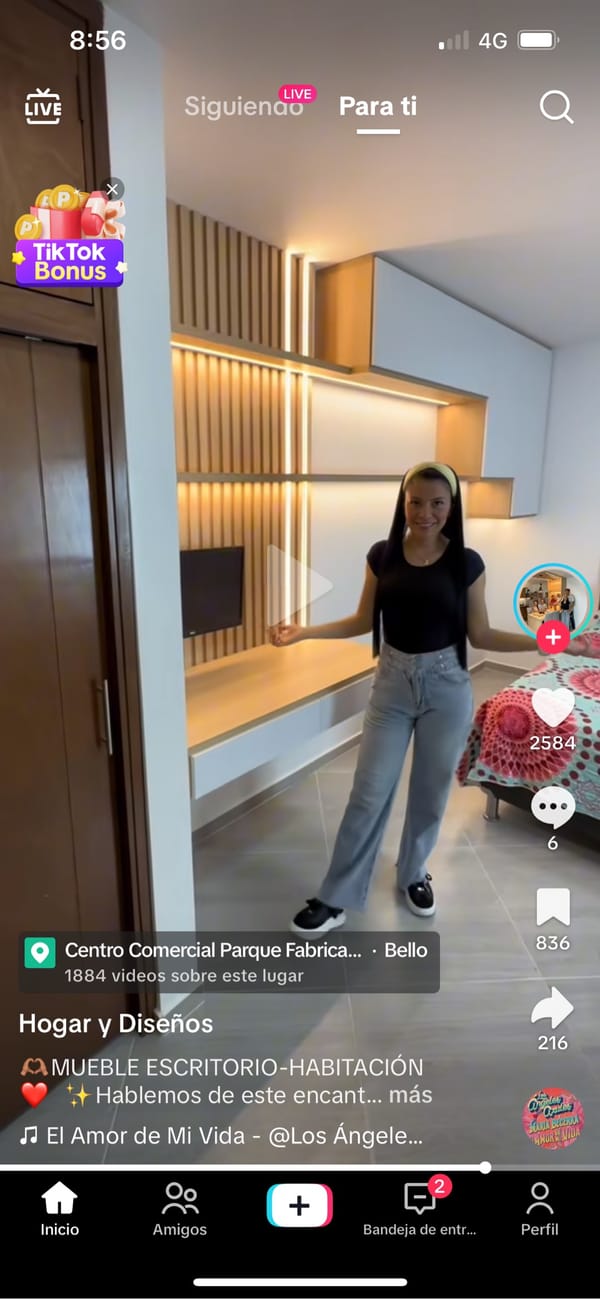Go to the Amigos tab

(180, 1210)
